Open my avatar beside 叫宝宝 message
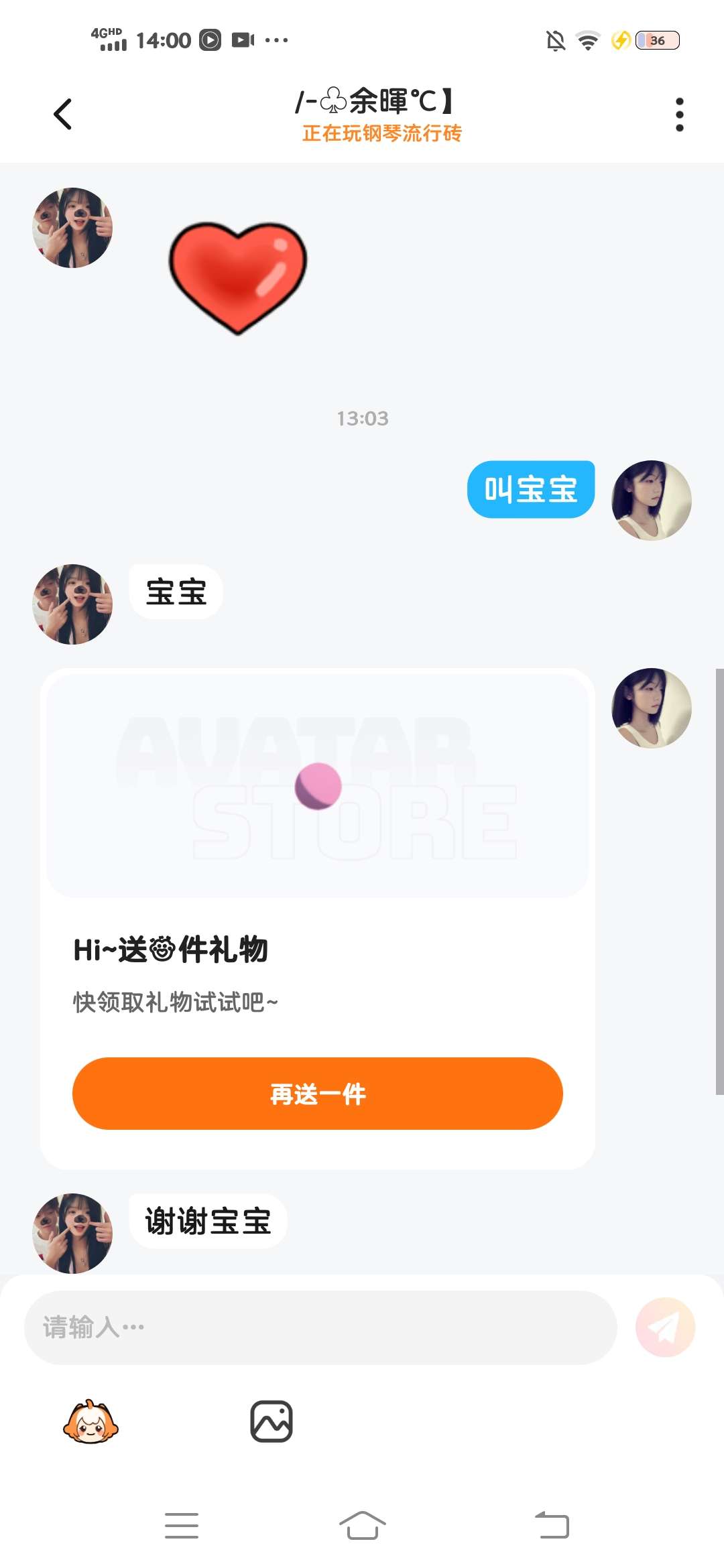This screenshot has height=1568, width=724. (x=651, y=501)
